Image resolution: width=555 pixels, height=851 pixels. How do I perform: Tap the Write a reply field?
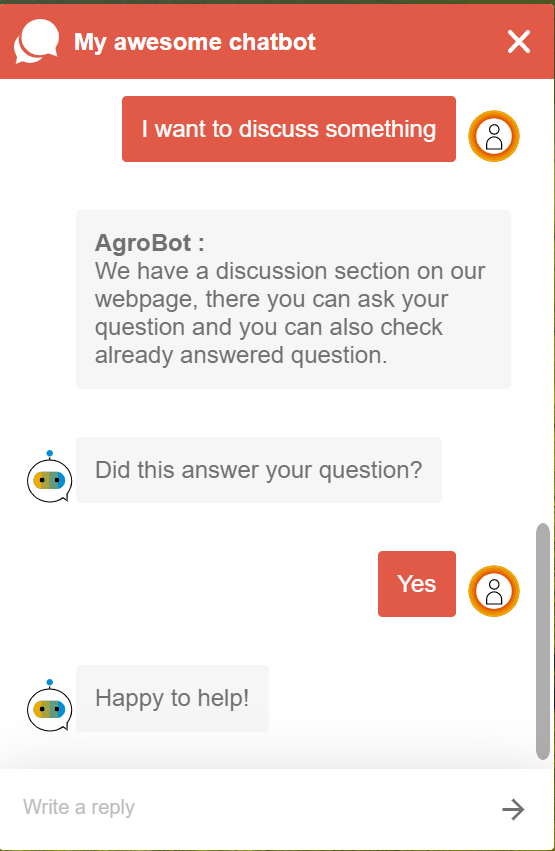(255, 808)
